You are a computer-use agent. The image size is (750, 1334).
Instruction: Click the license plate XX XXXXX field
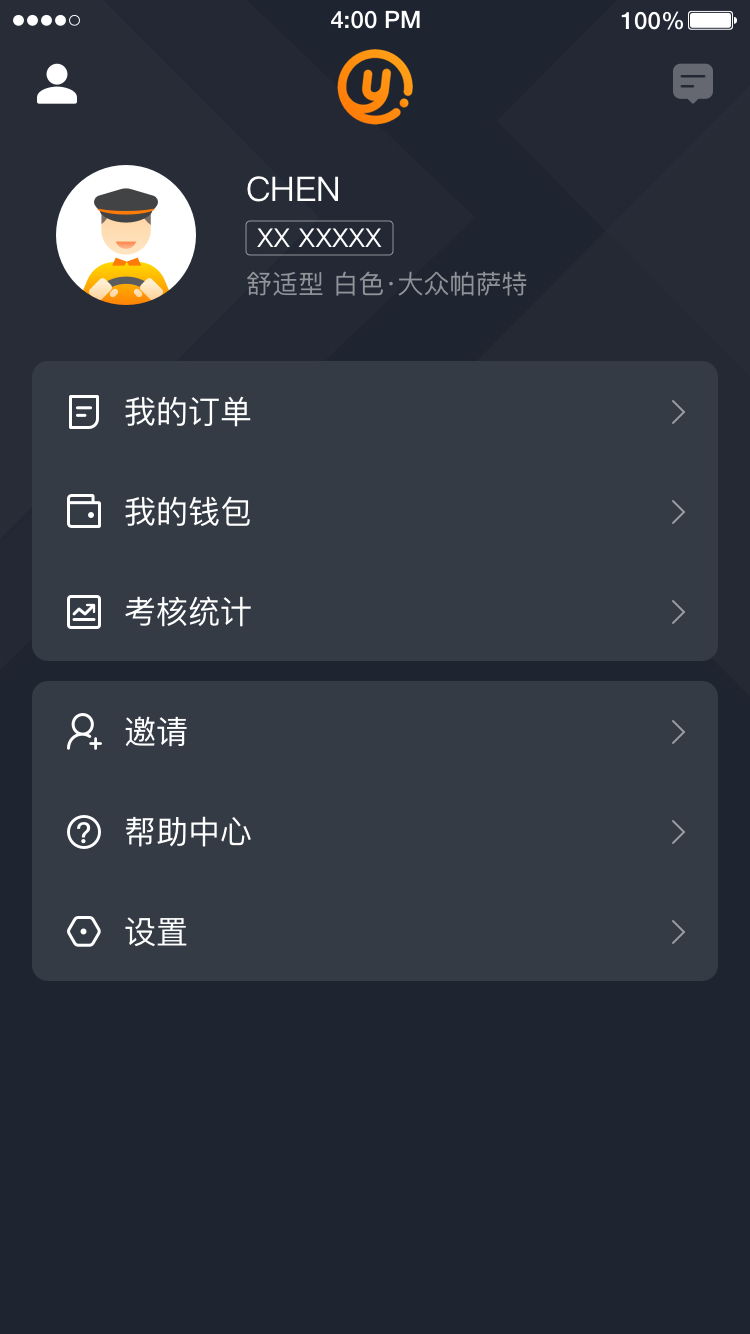[x=319, y=238]
